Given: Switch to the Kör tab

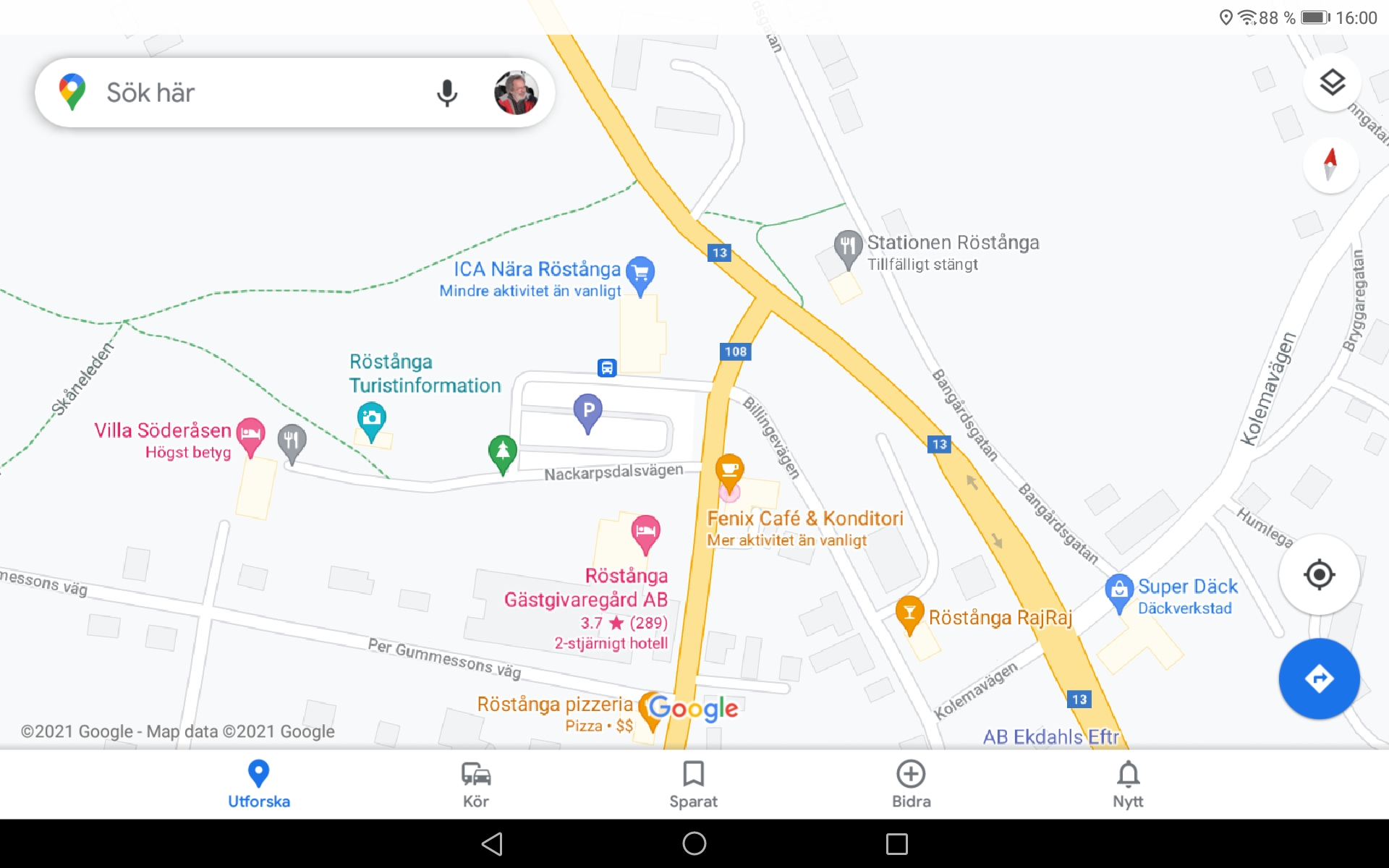Looking at the screenshot, I should pyautogui.click(x=476, y=784).
